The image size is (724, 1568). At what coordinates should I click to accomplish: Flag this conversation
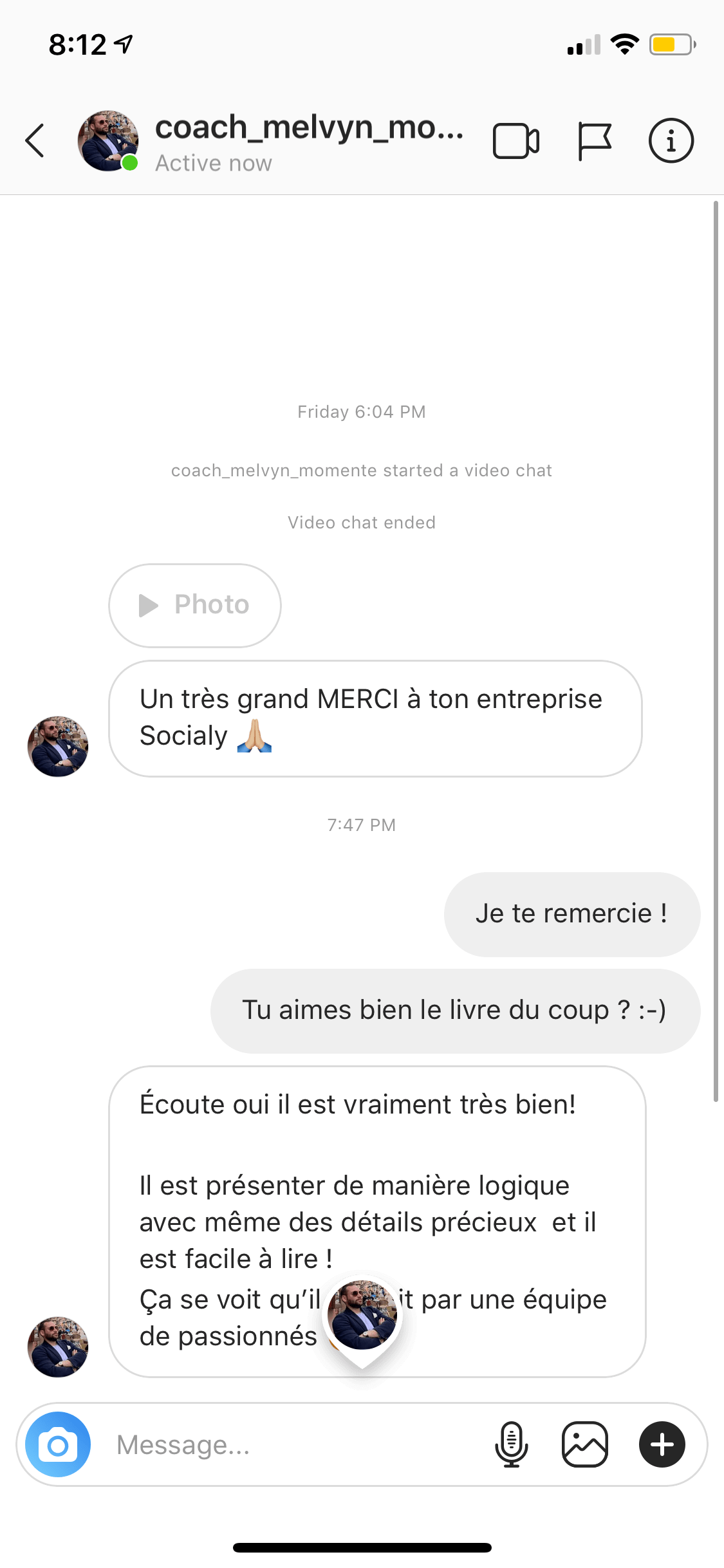click(593, 140)
